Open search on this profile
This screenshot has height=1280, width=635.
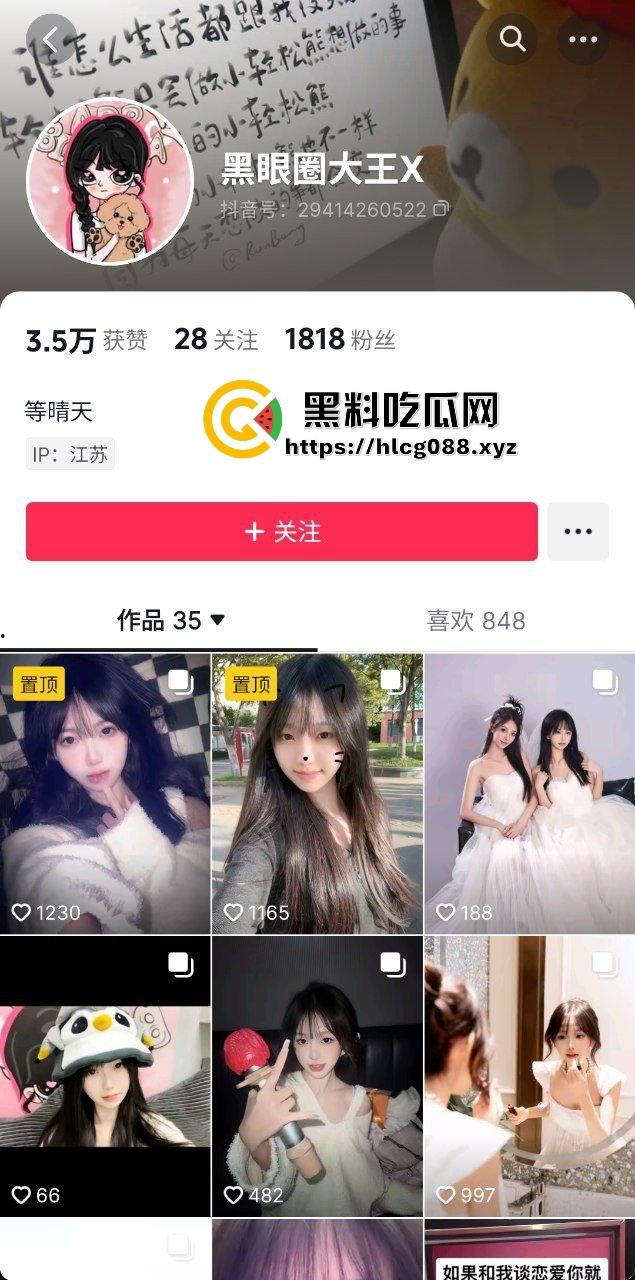[x=512, y=39]
